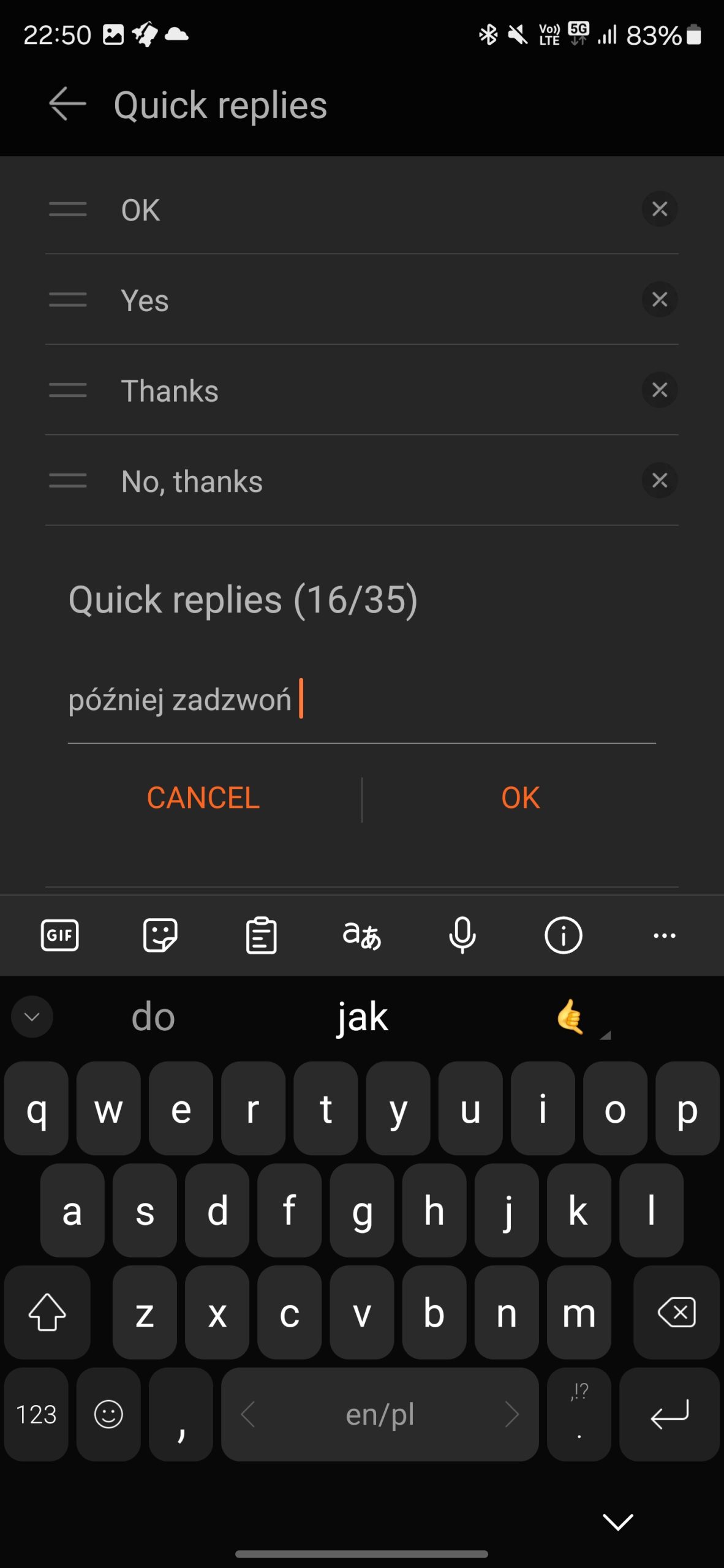Start voice input with the microphone
The height and width of the screenshot is (1568, 724).
pyautogui.click(x=462, y=935)
